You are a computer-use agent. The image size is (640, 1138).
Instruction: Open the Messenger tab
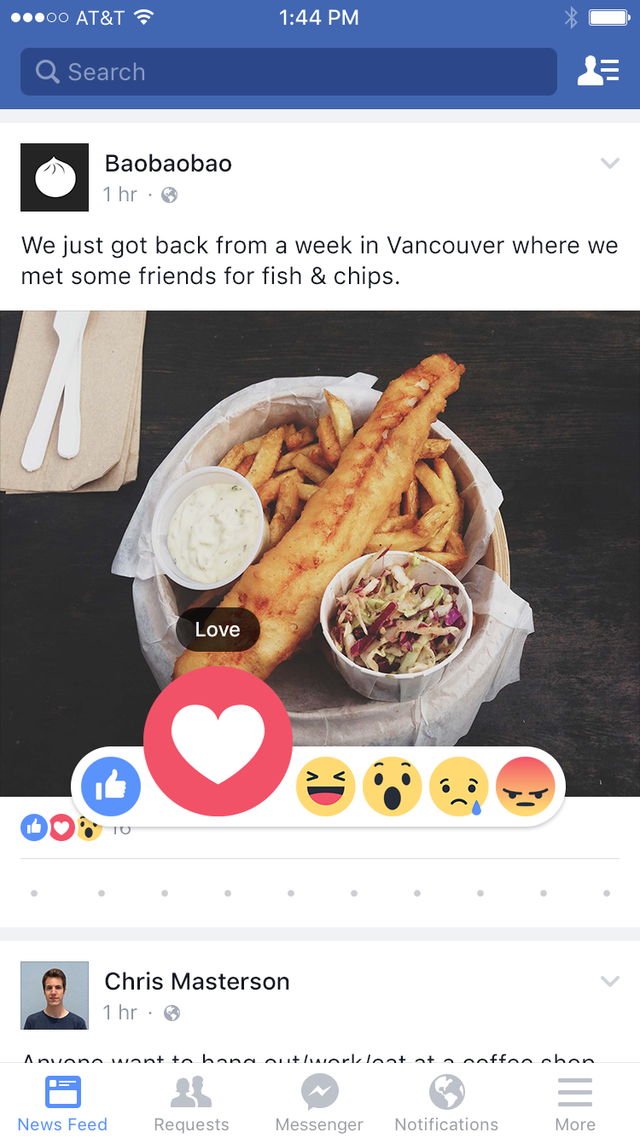(319, 1102)
